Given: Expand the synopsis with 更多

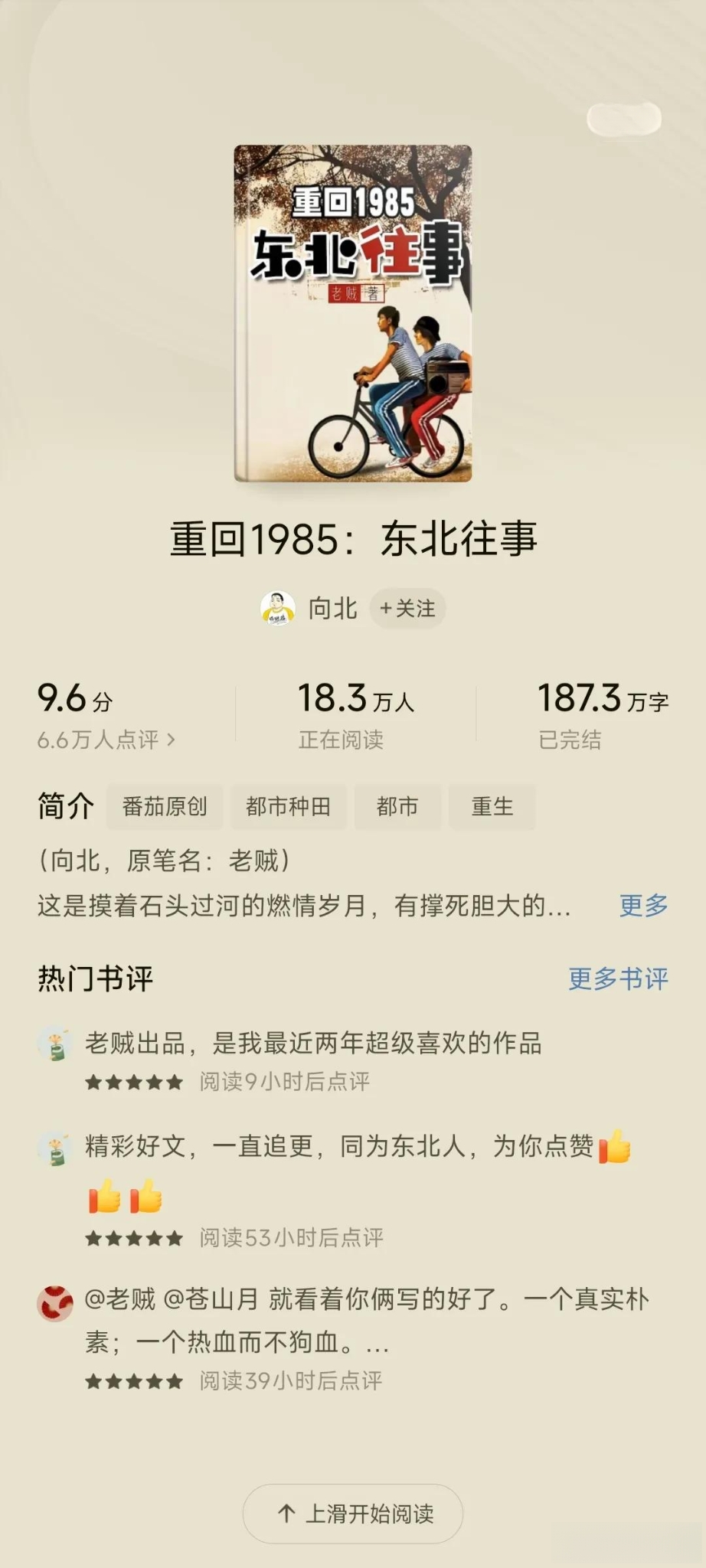Looking at the screenshot, I should pyautogui.click(x=643, y=906).
